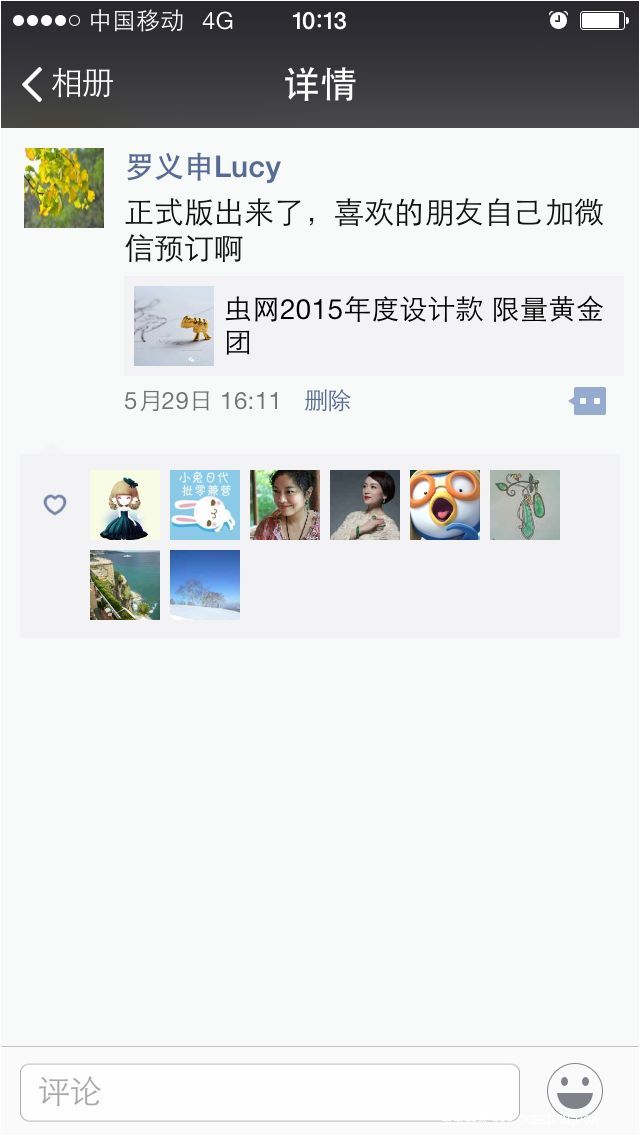
Task: Open 罗义申Lucy's profile avatar
Action: click(64, 188)
